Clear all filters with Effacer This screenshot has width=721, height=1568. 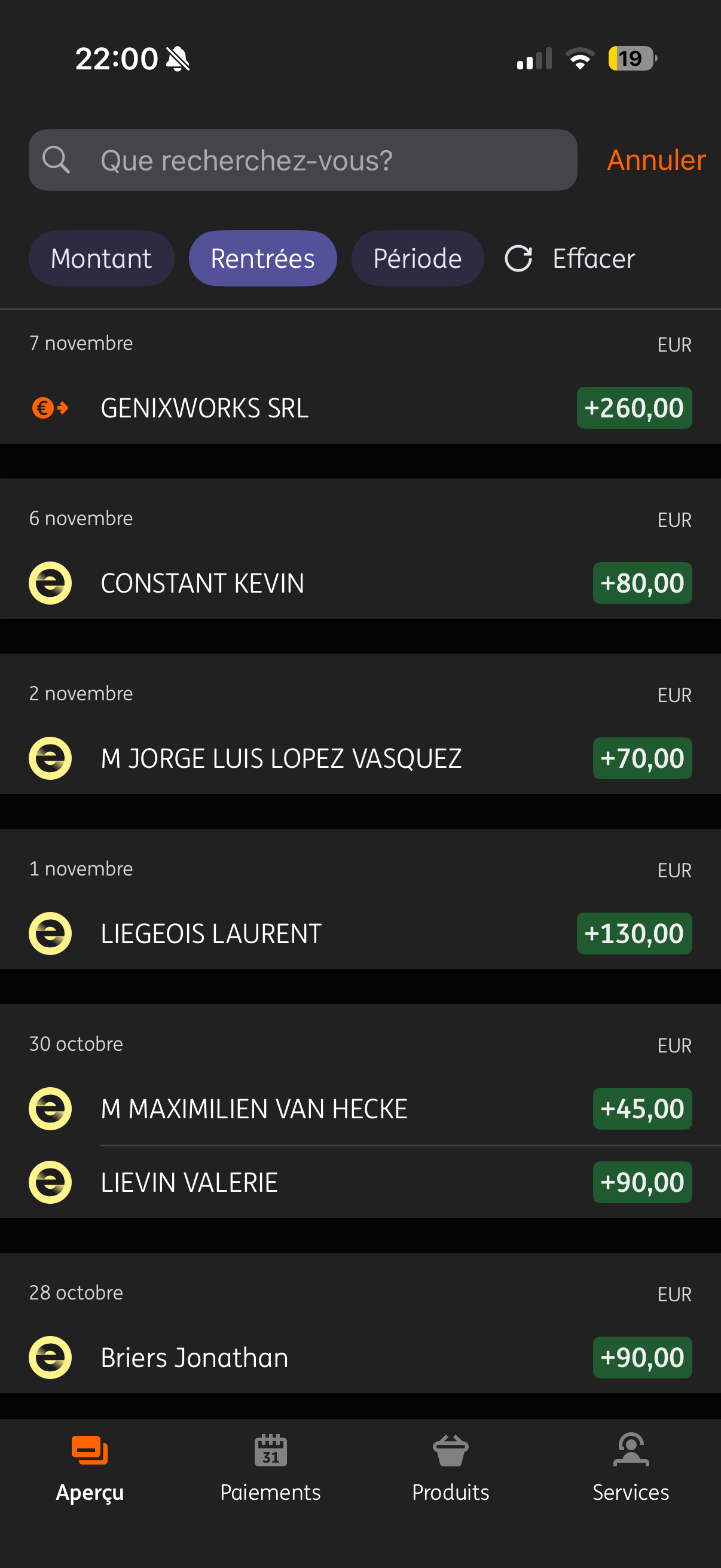tap(593, 258)
